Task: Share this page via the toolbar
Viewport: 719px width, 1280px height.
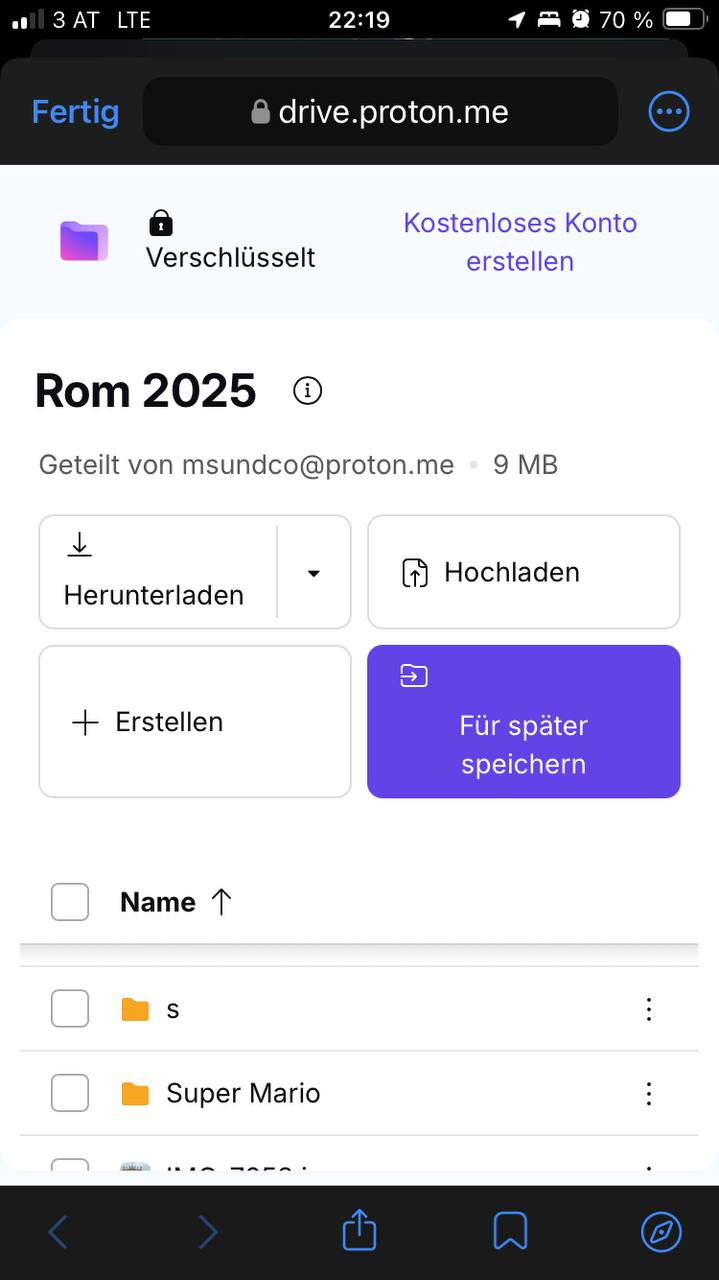Action: tap(359, 1231)
